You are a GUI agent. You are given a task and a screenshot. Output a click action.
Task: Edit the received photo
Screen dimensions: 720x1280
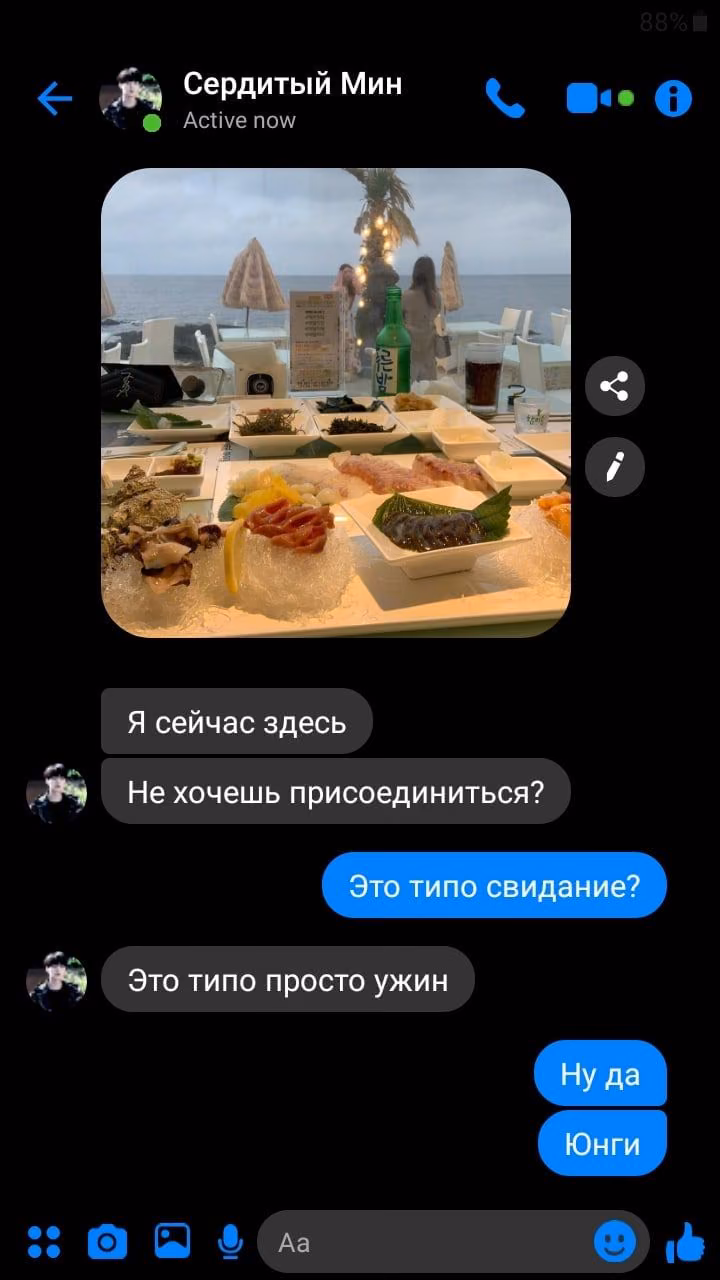tap(615, 466)
